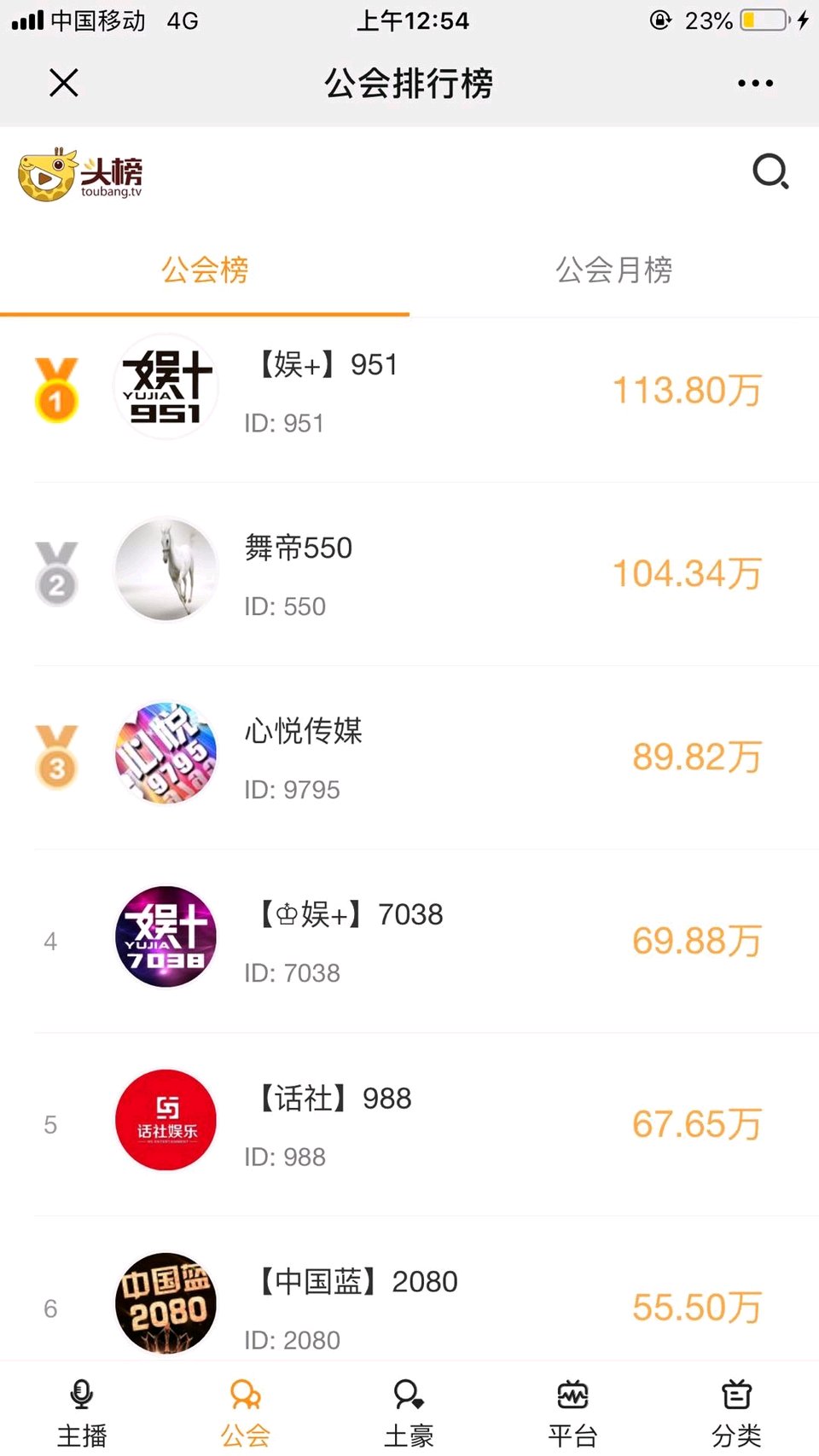
Task: Switch to the 公会榜 tab
Action: pyautogui.click(x=205, y=270)
